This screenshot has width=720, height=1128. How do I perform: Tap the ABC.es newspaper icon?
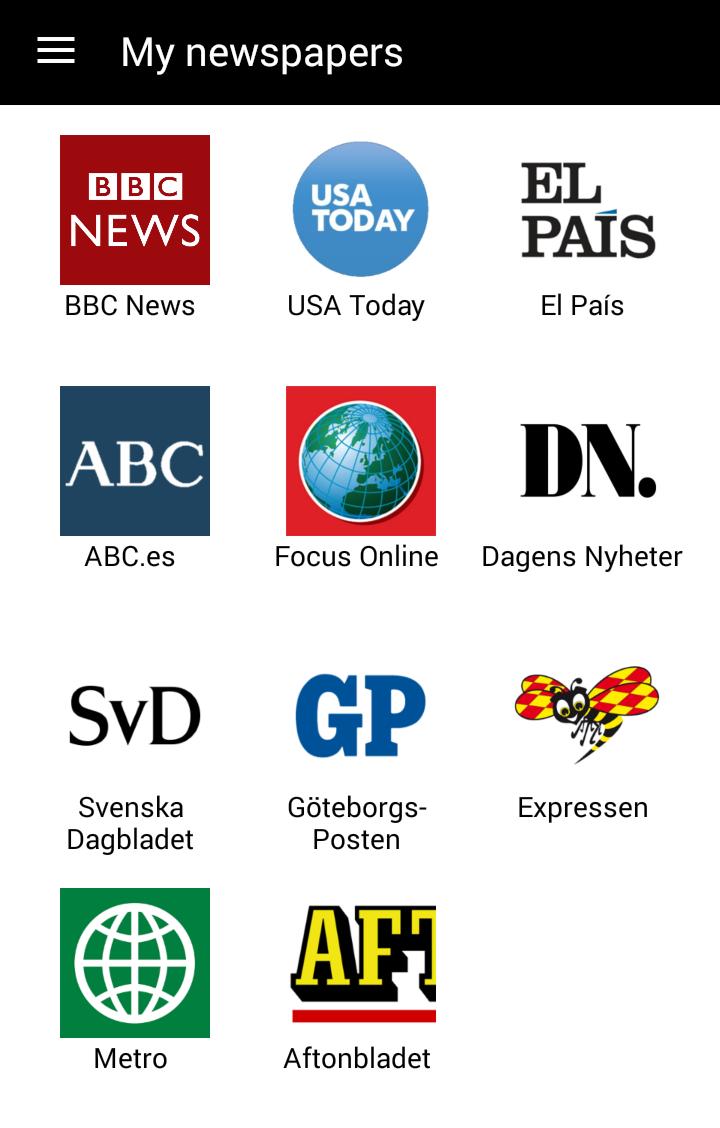pyautogui.click(x=134, y=460)
